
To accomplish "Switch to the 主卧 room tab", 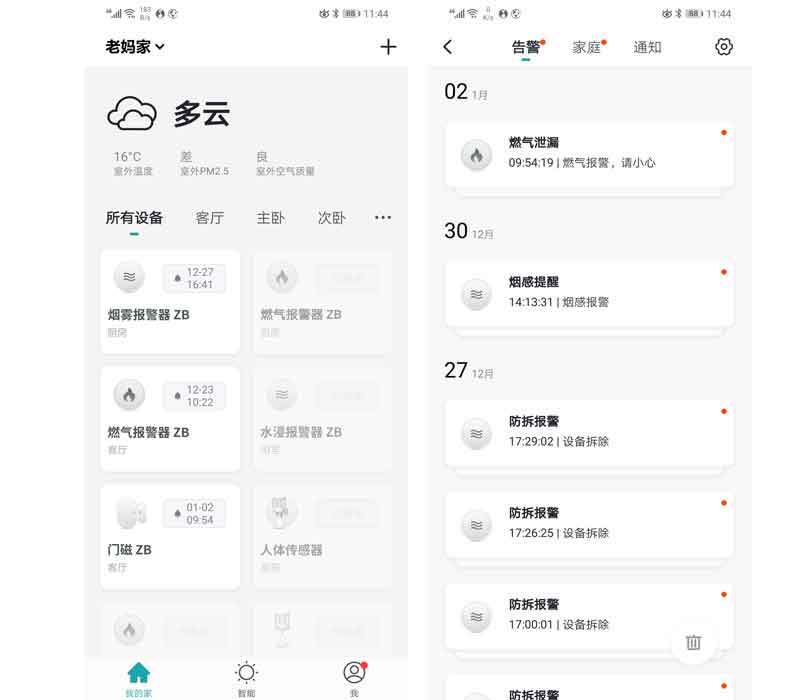I will coord(271,218).
